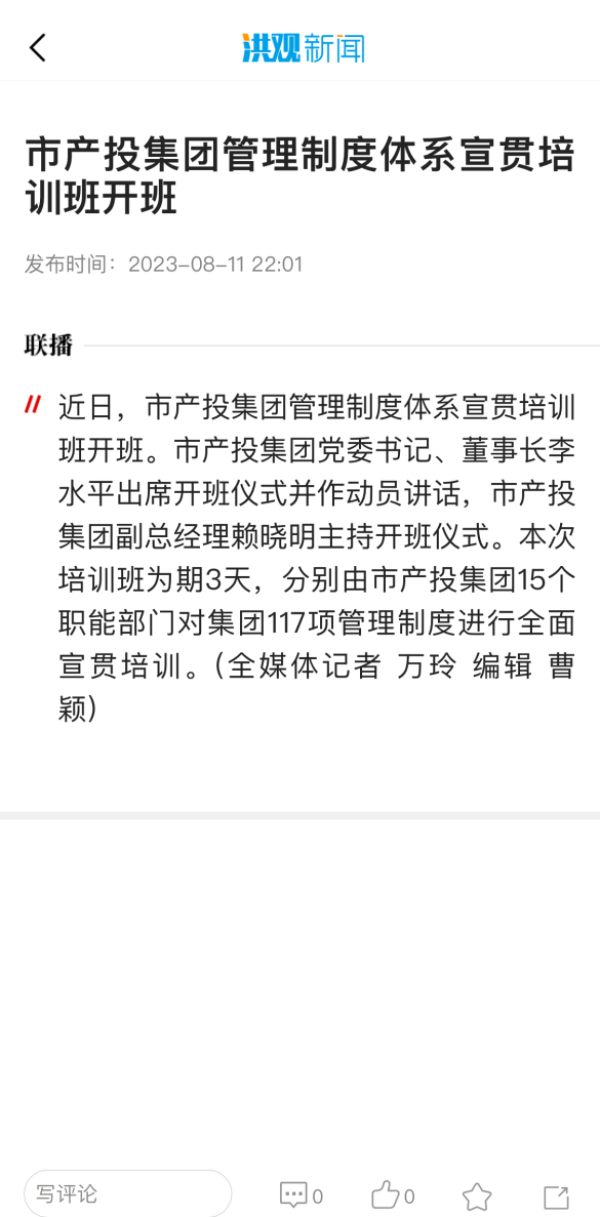The image size is (600, 1217).
Task: Share this news article
Action: (556, 1196)
